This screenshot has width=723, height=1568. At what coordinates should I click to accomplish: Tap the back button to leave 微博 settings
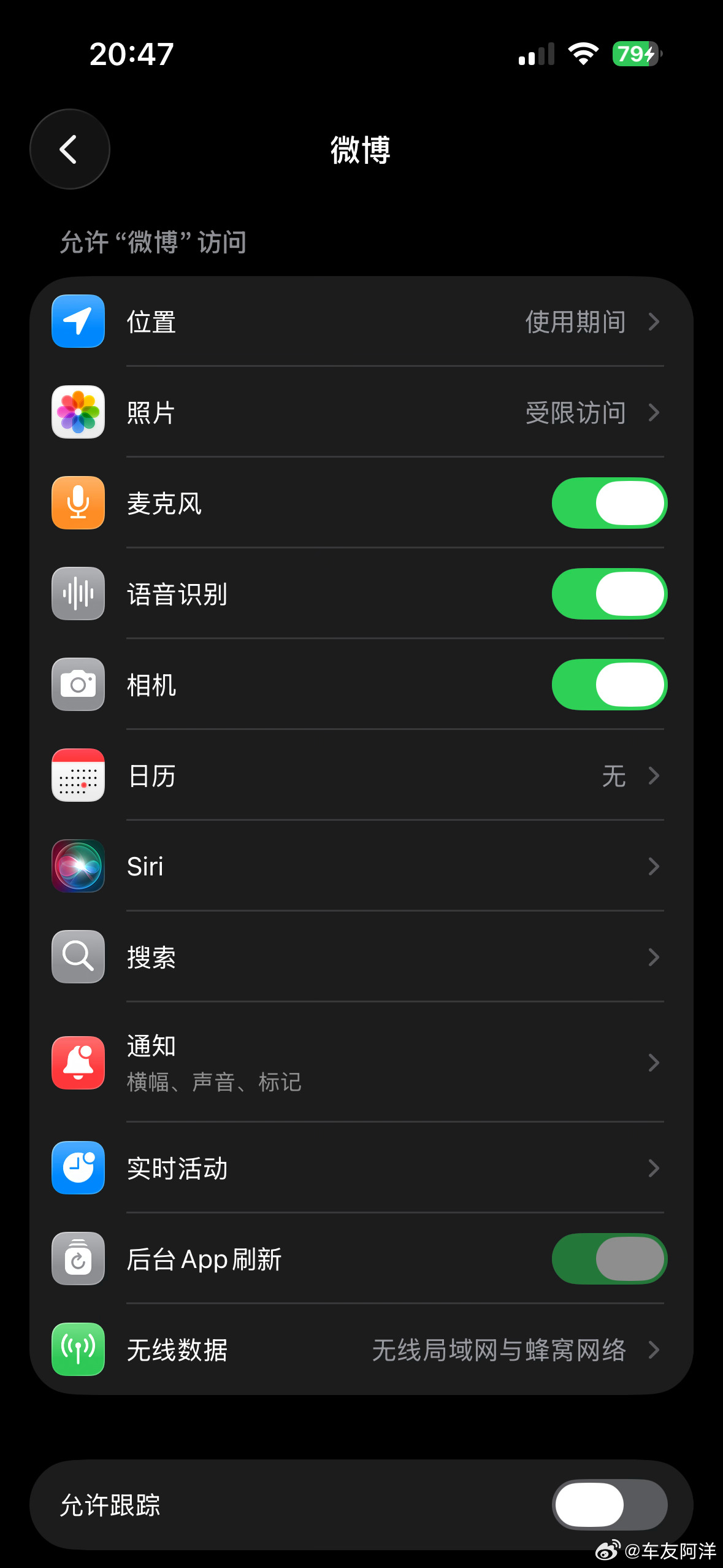tap(69, 149)
